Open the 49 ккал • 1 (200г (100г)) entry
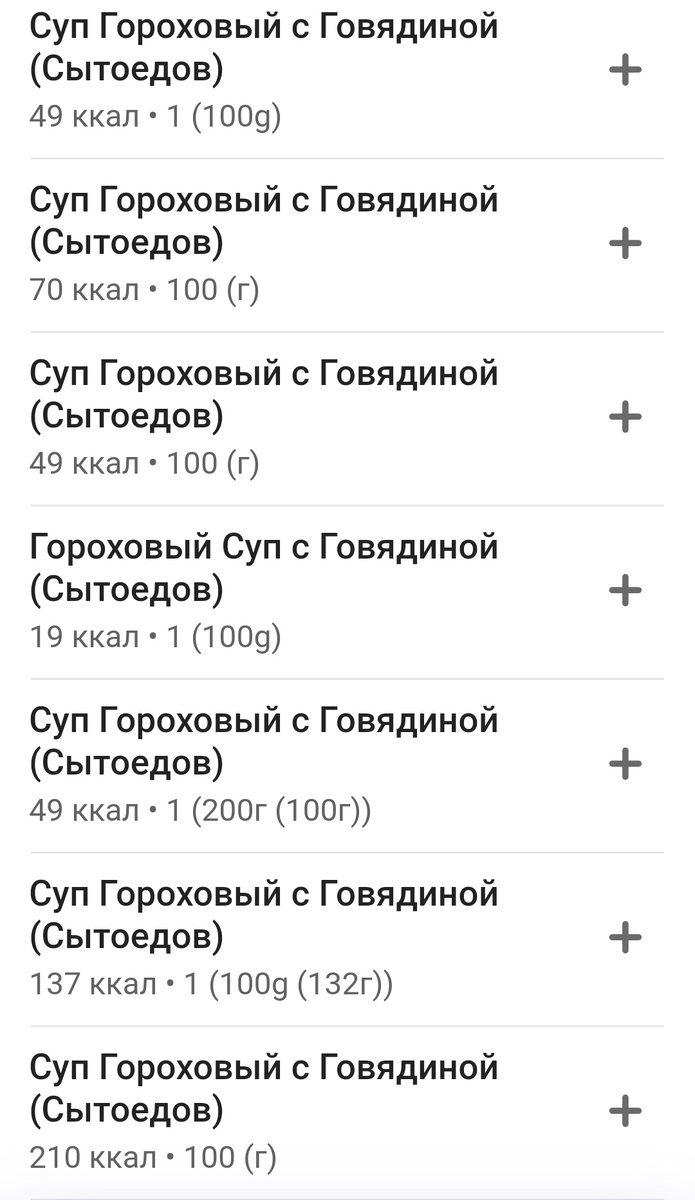The image size is (695, 1200). [264, 763]
